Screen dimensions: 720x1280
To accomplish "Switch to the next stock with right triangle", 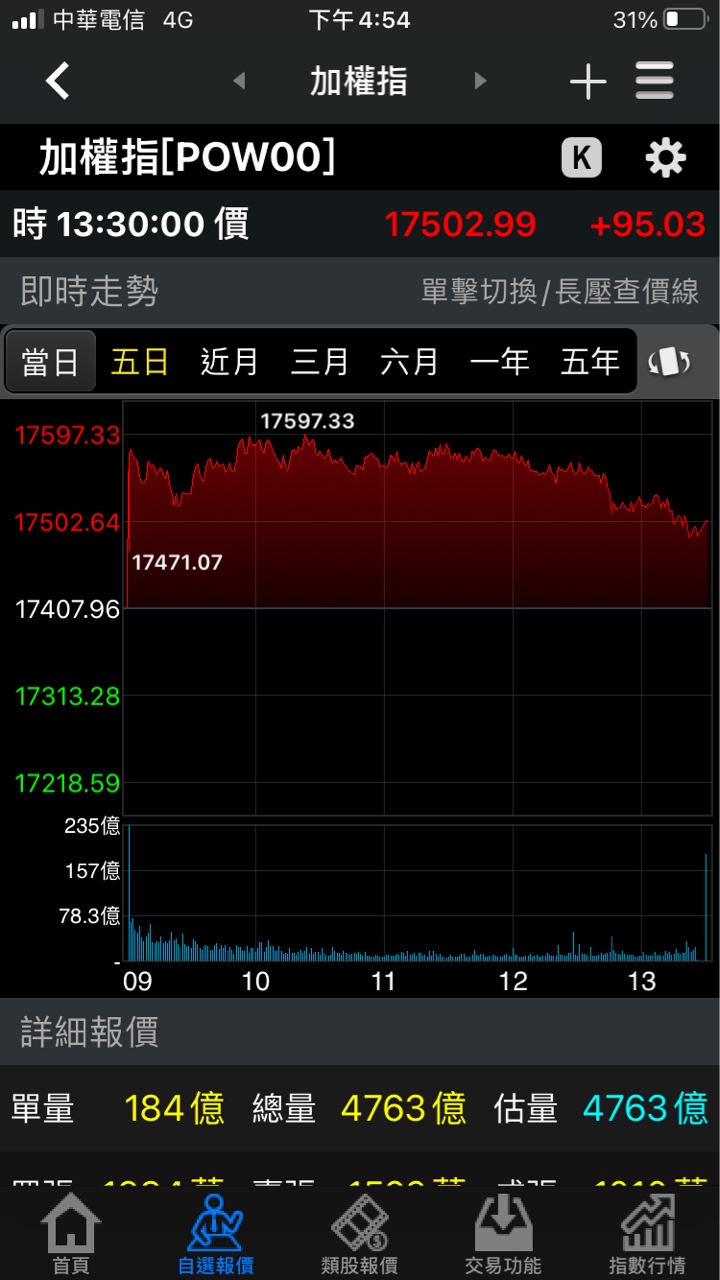I will 480,81.
